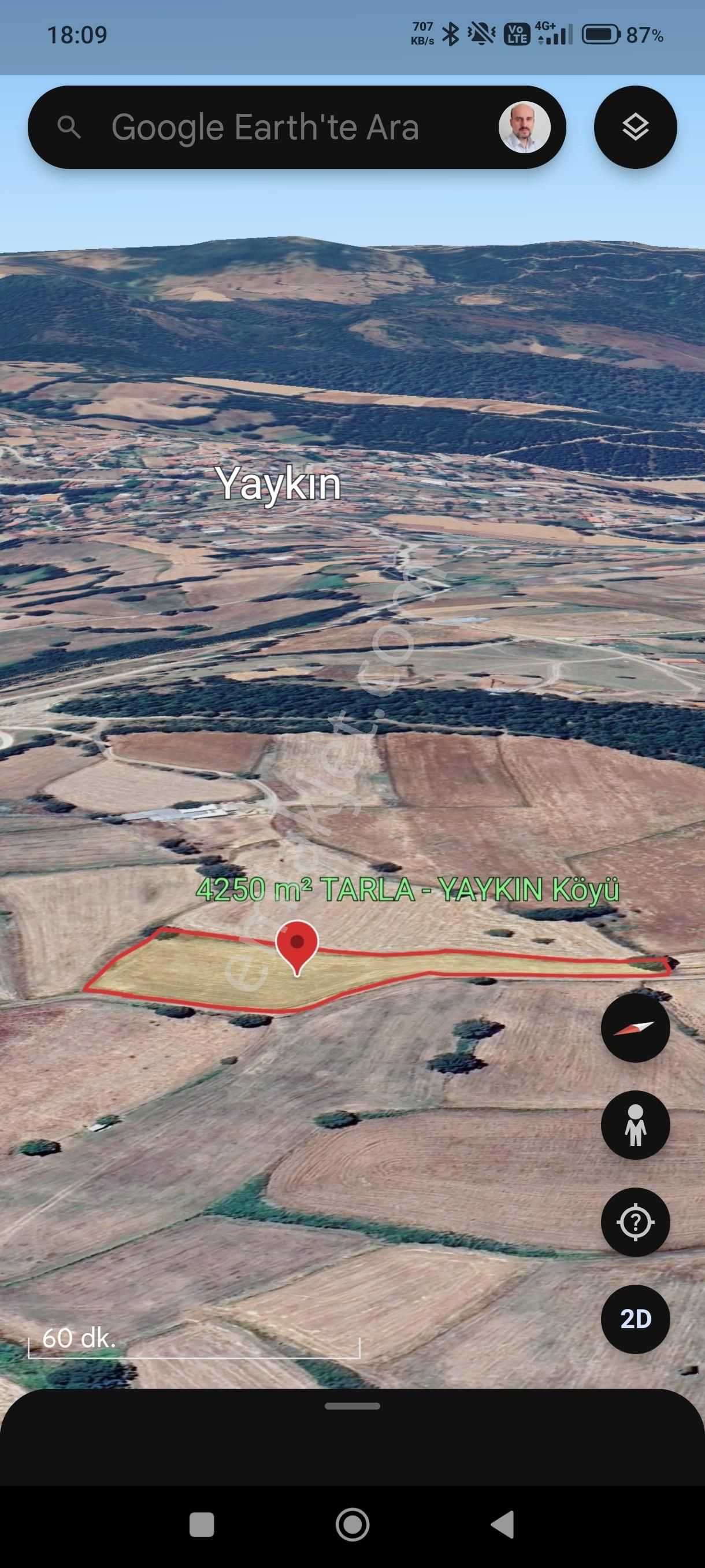The height and width of the screenshot is (1568, 705).
Task: Tap the search magnifier icon
Action: coord(71,127)
